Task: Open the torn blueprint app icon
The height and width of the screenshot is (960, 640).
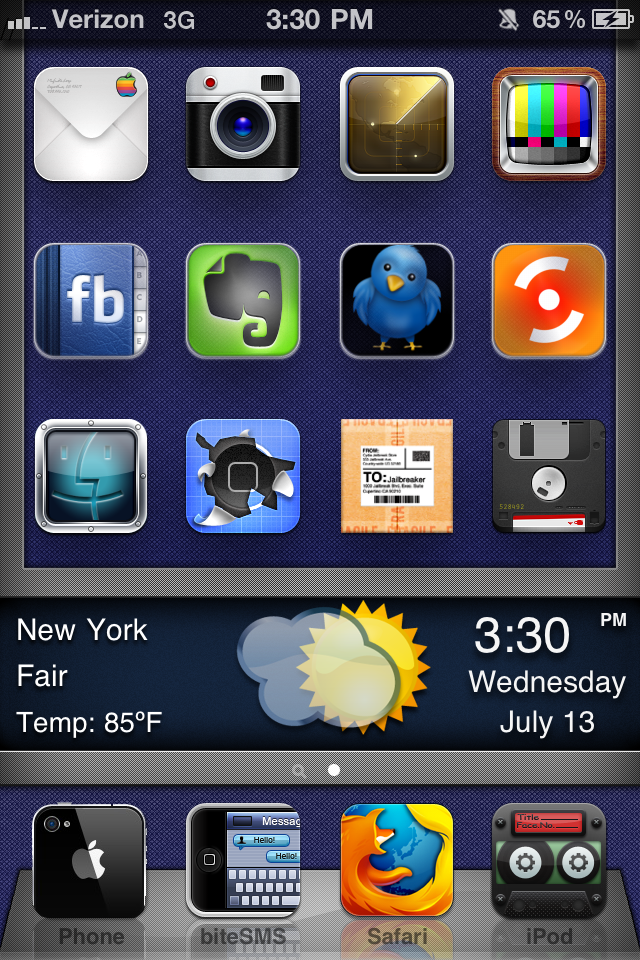Action: pos(243,476)
